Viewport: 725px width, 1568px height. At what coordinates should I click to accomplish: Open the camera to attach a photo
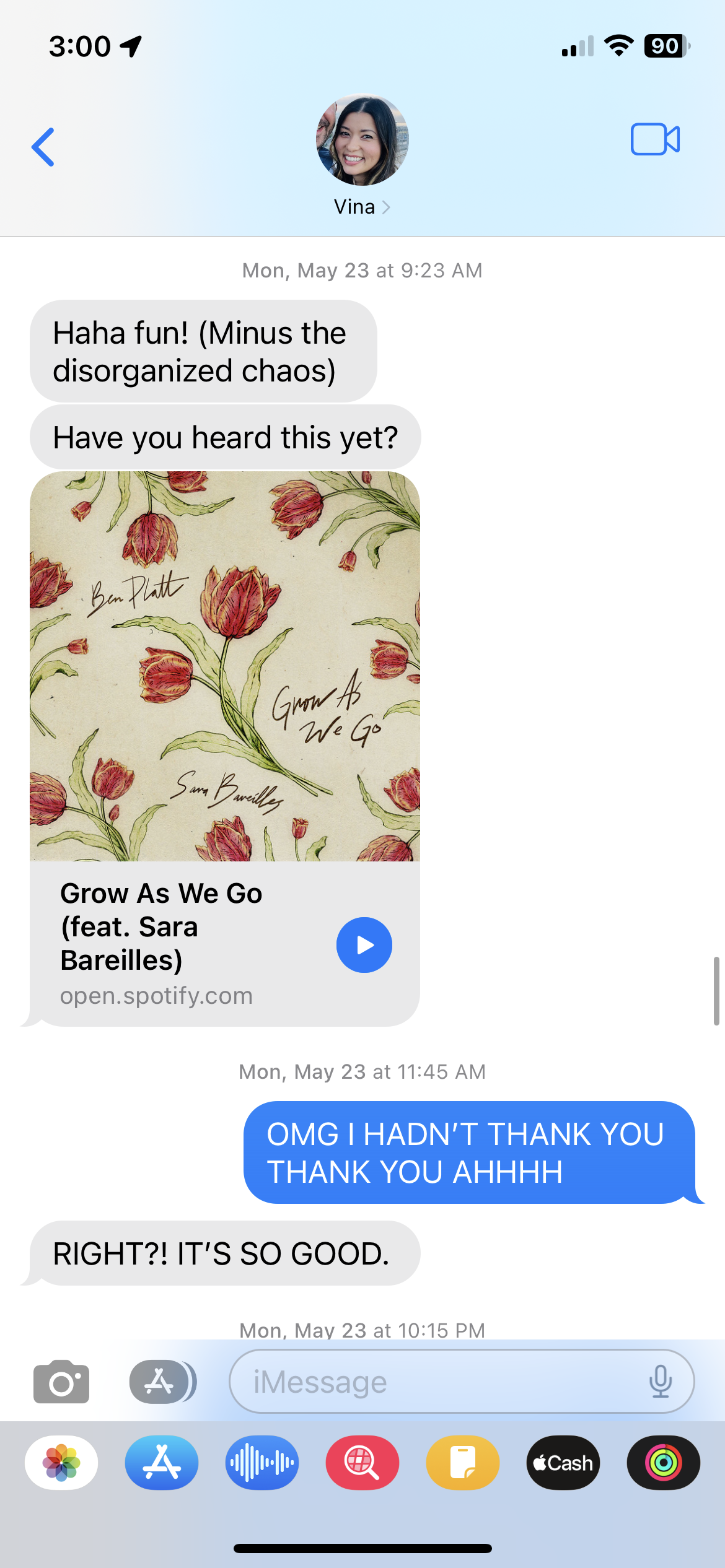tap(61, 1381)
